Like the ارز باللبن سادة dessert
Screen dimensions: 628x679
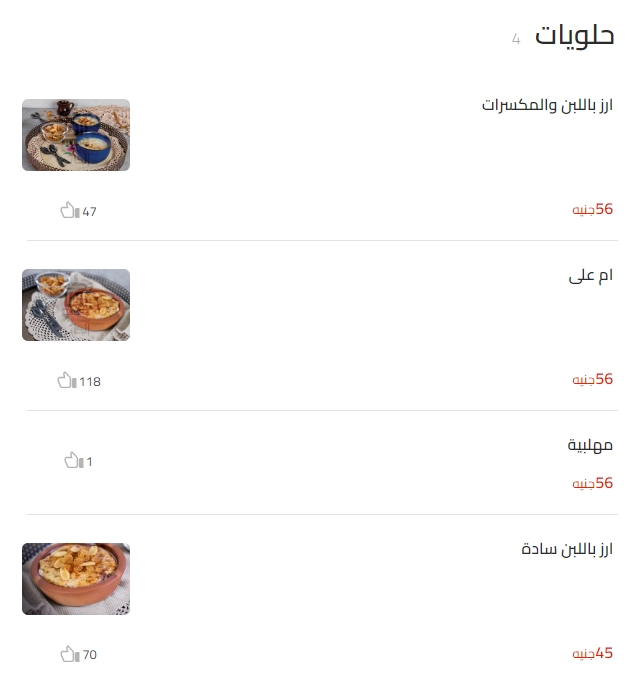pos(69,654)
